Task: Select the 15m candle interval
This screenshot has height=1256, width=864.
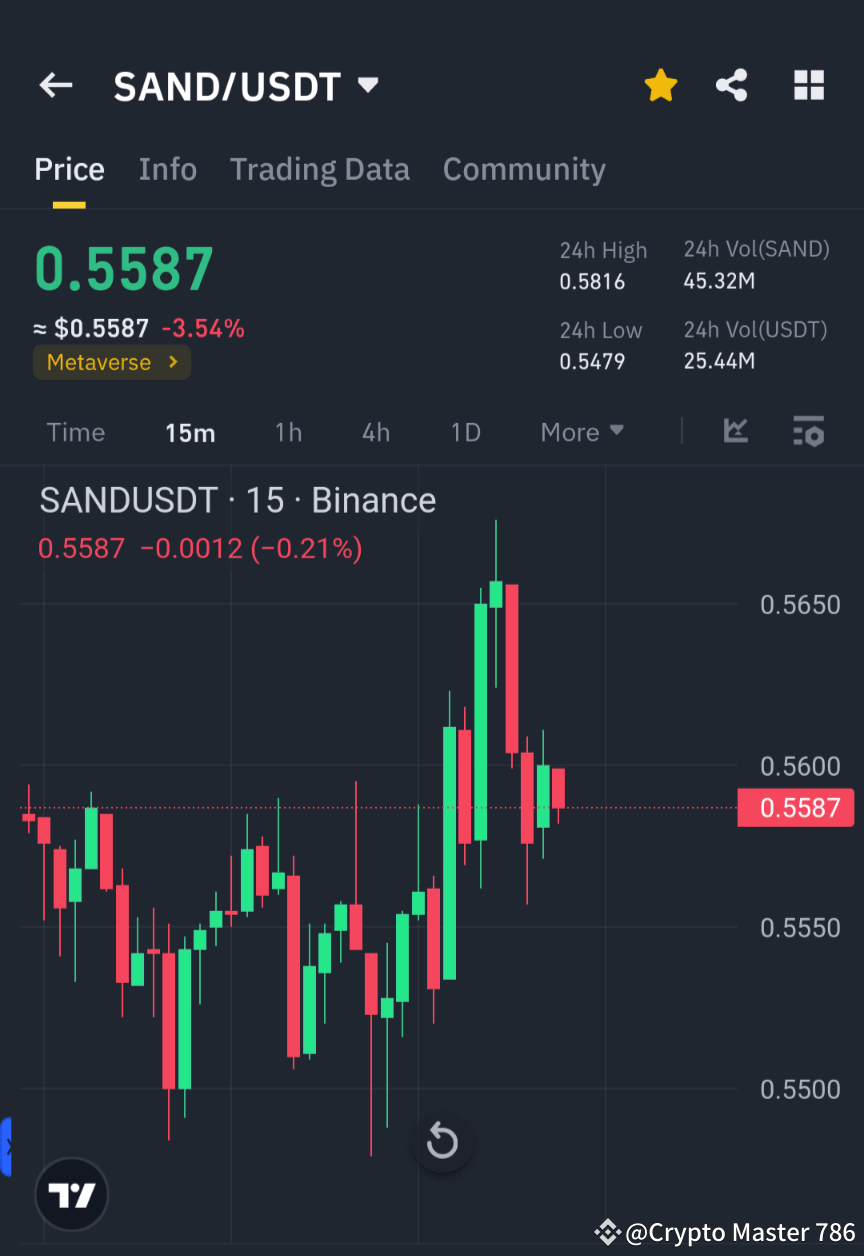Action: pos(190,432)
